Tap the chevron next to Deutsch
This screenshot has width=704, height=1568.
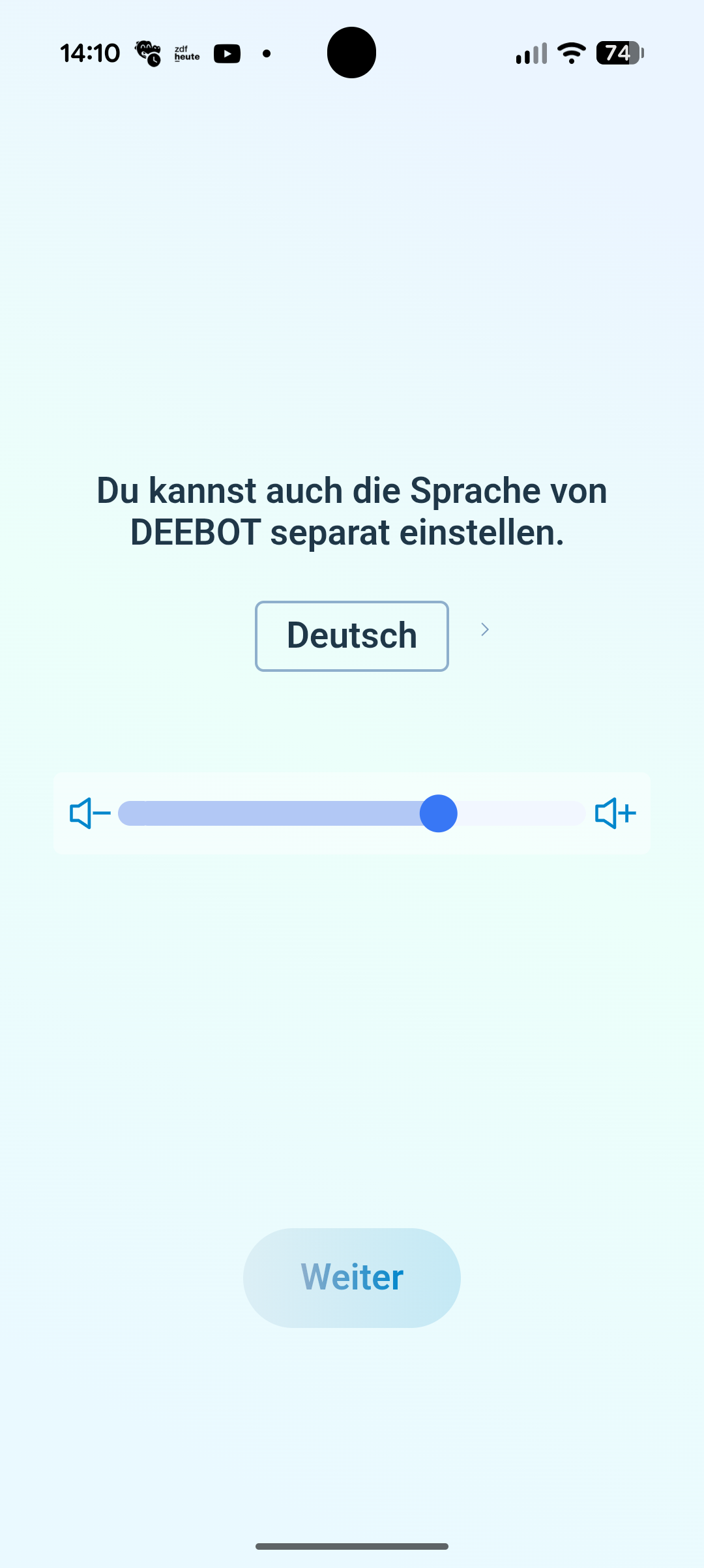pos(485,629)
